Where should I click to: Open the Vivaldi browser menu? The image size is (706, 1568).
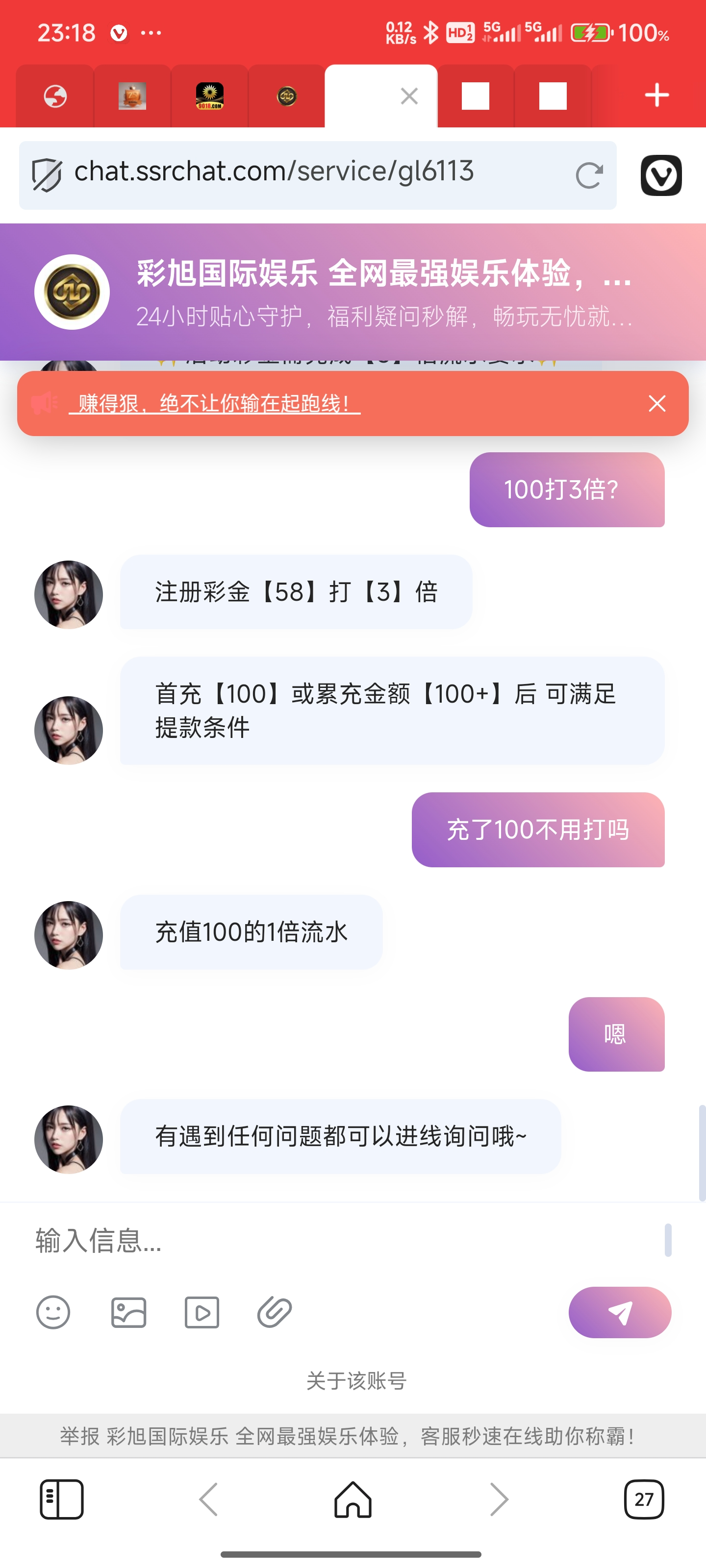661,175
